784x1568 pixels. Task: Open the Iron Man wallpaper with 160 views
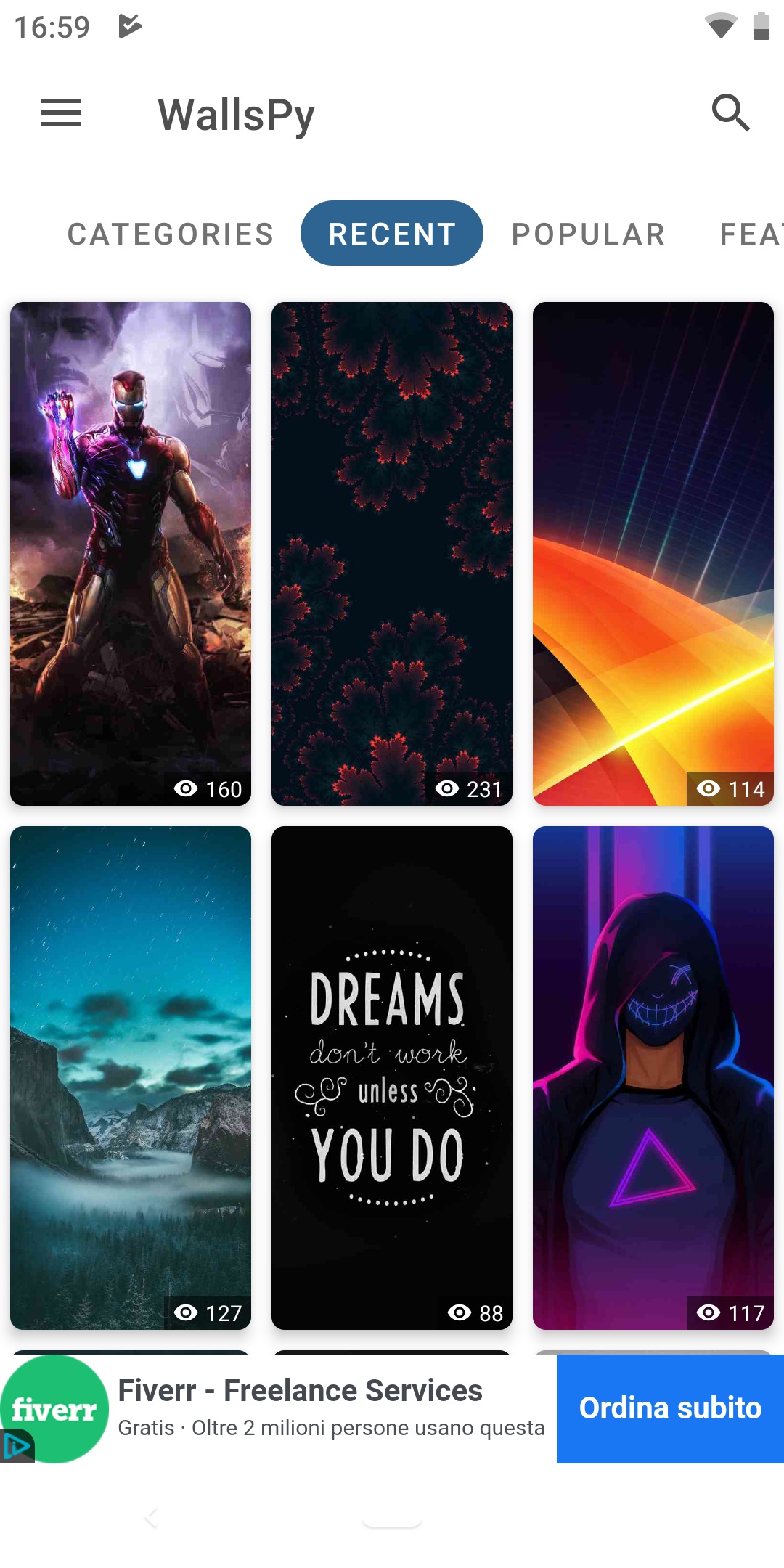(131, 554)
